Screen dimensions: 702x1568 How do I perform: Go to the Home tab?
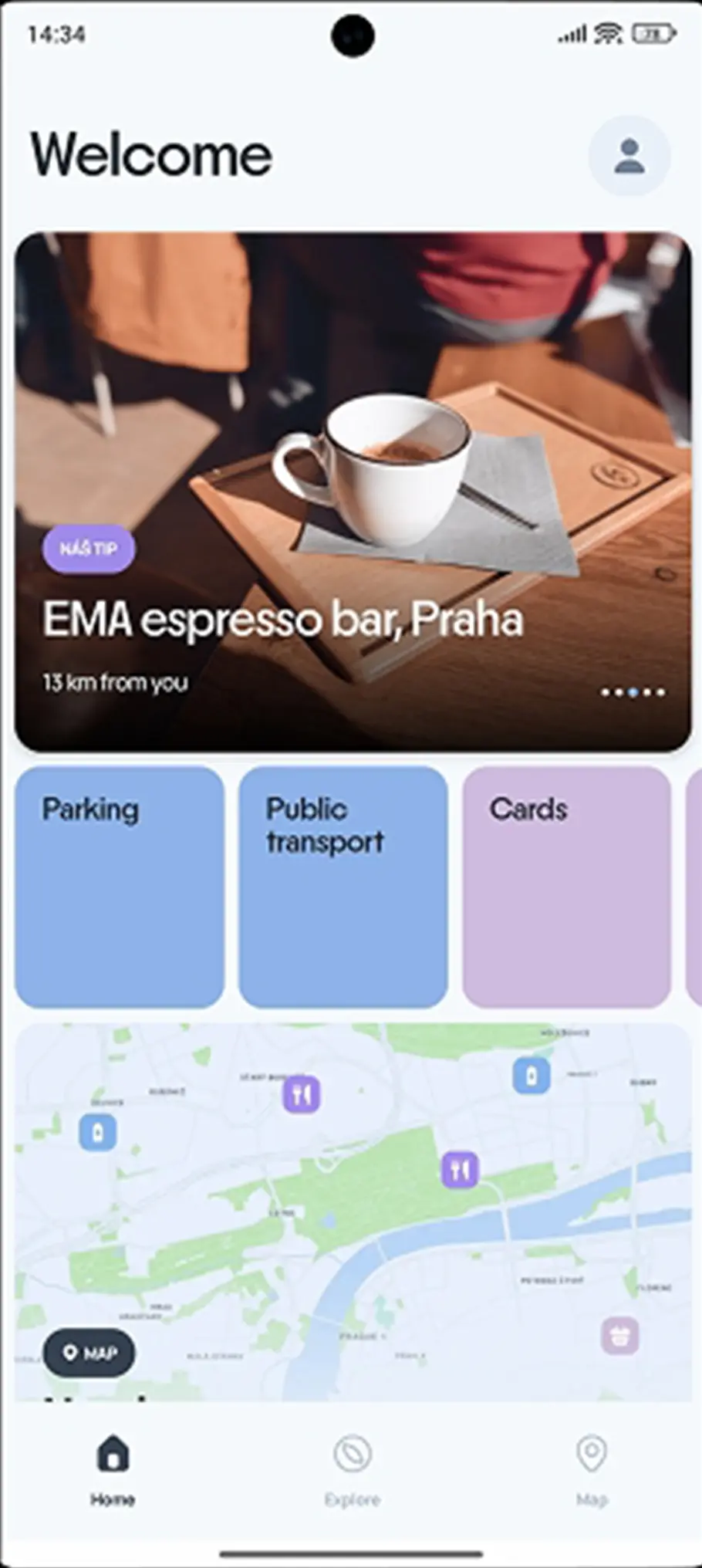click(113, 1470)
